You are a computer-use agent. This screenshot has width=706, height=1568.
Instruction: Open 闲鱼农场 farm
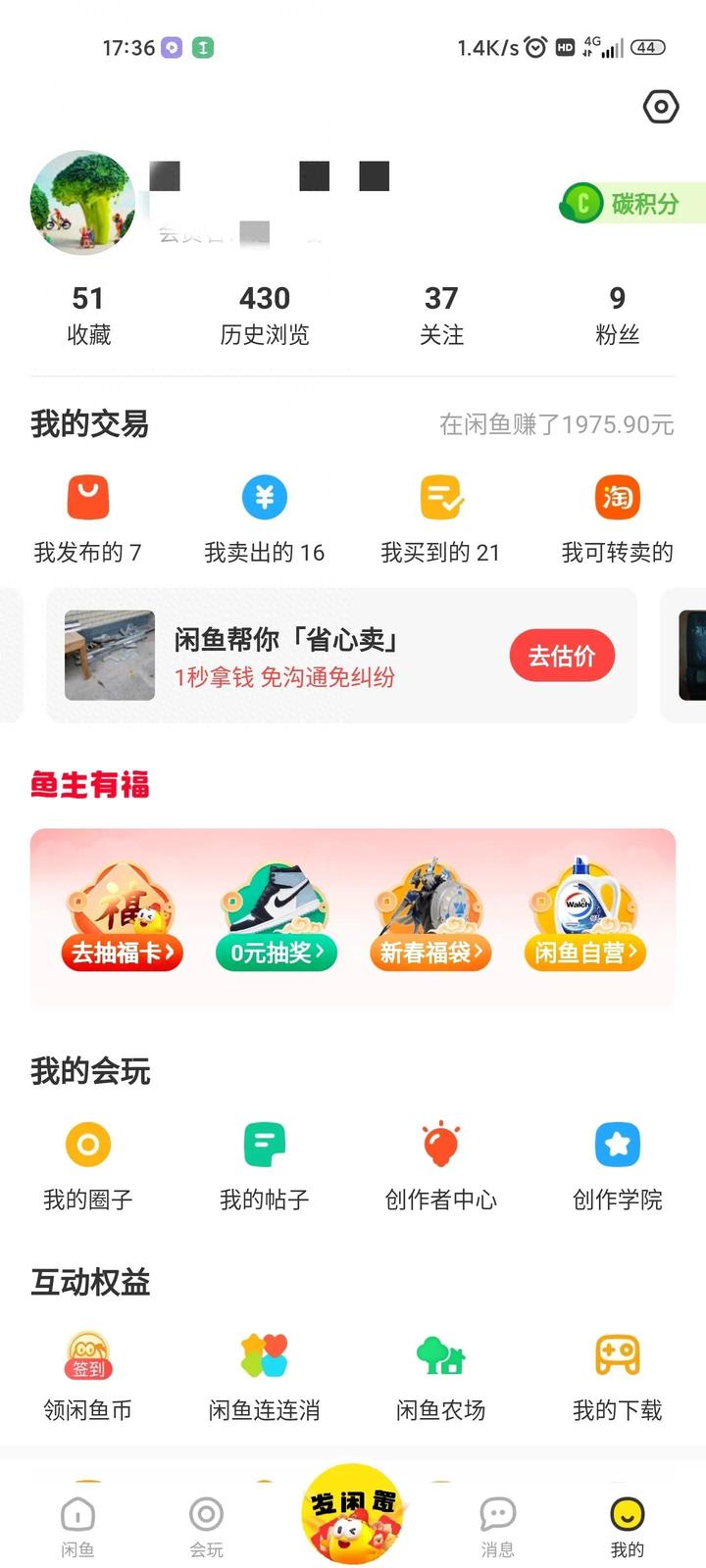click(441, 1375)
